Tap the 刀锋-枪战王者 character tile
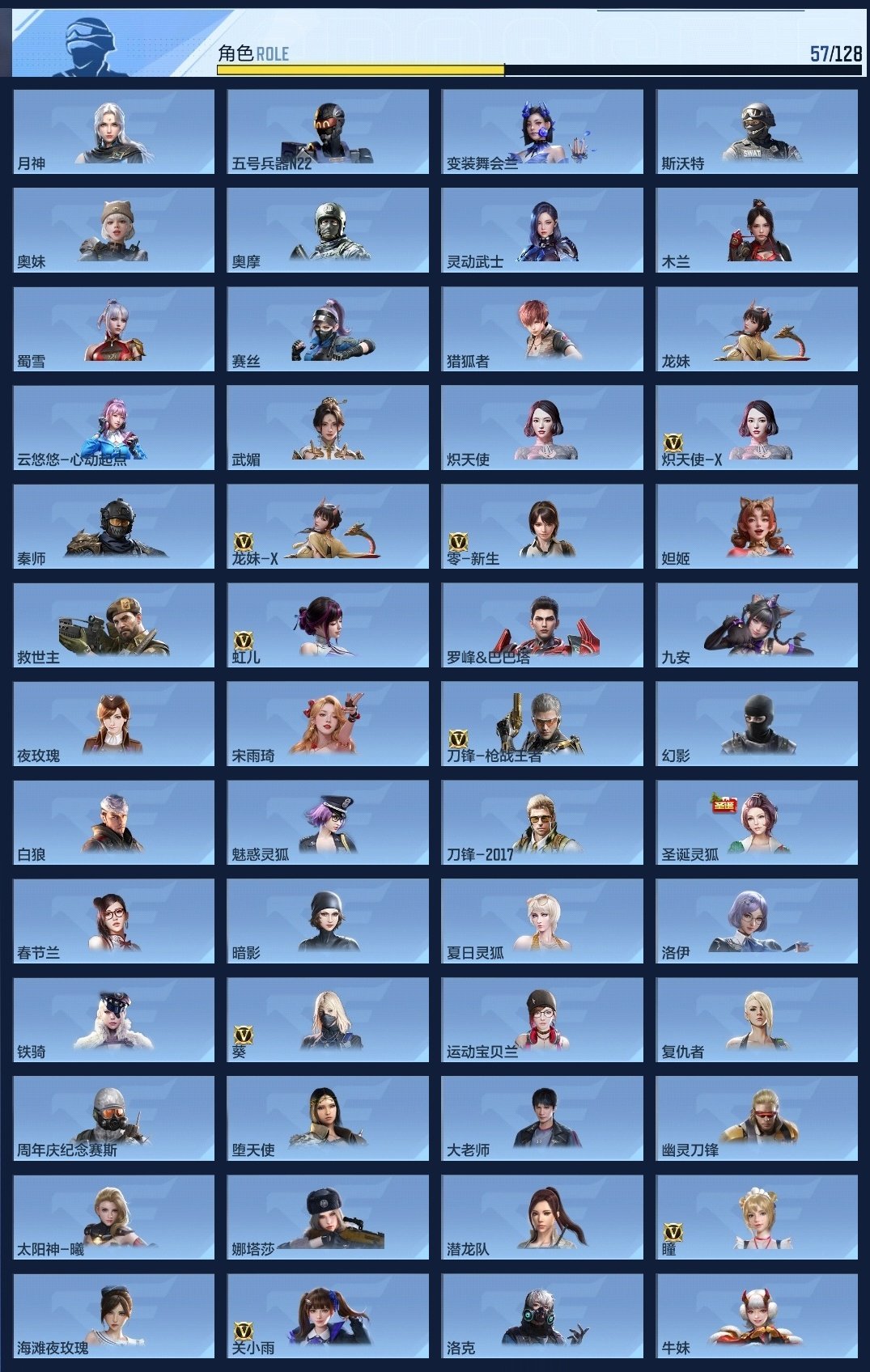This screenshot has width=870, height=1372. [x=541, y=723]
